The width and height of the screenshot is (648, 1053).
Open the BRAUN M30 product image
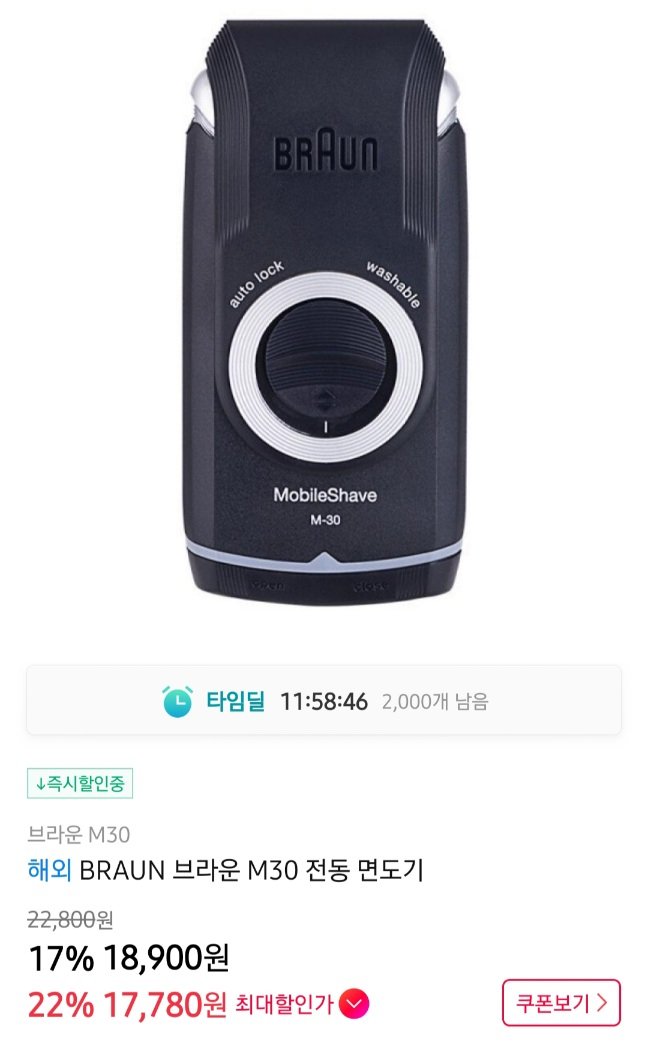[x=324, y=310]
